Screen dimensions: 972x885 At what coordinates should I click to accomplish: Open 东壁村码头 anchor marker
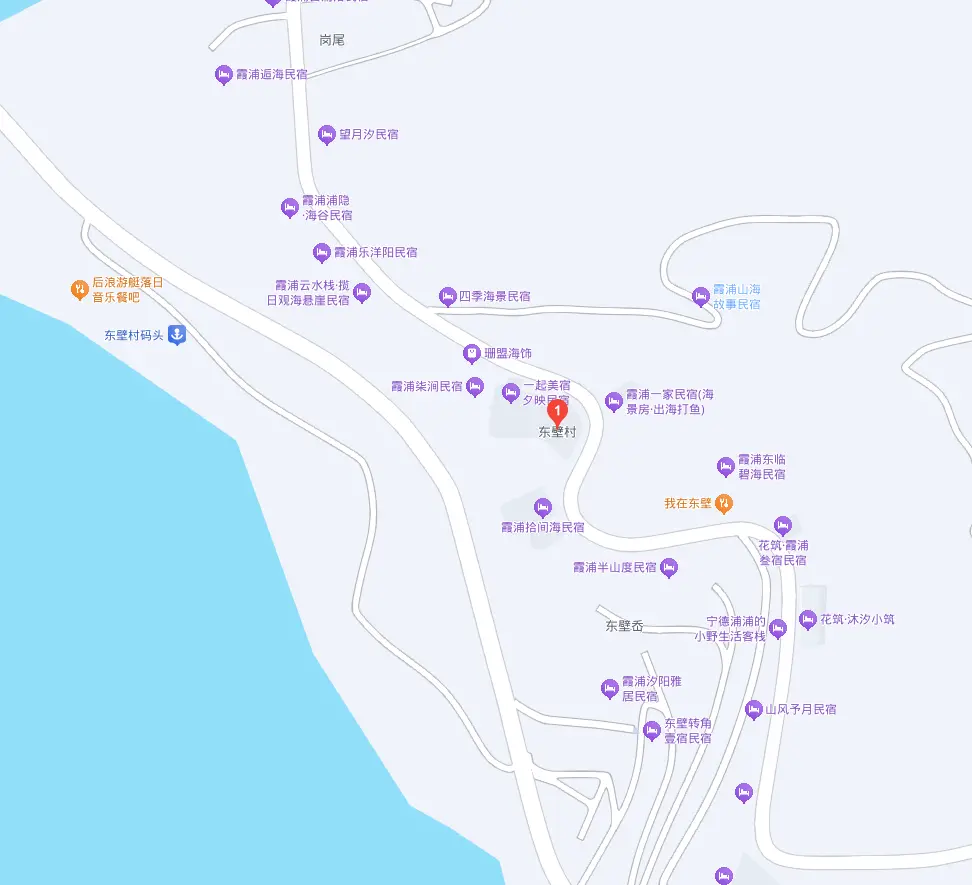177,335
